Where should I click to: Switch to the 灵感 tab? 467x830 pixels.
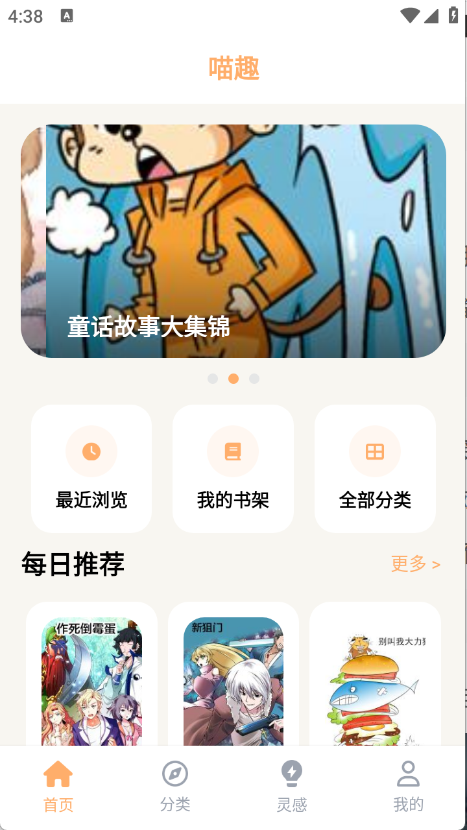pos(292,787)
